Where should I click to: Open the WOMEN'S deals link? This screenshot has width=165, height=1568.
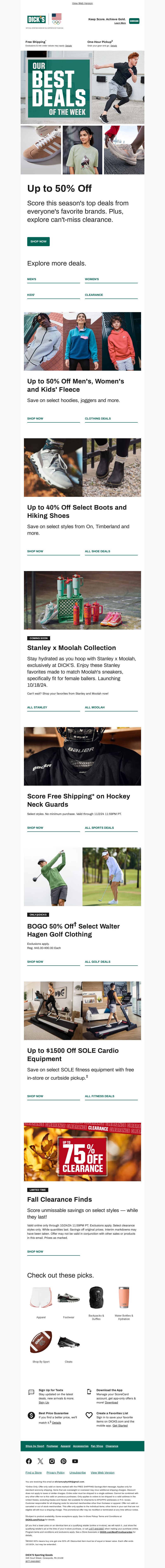point(92,279)
